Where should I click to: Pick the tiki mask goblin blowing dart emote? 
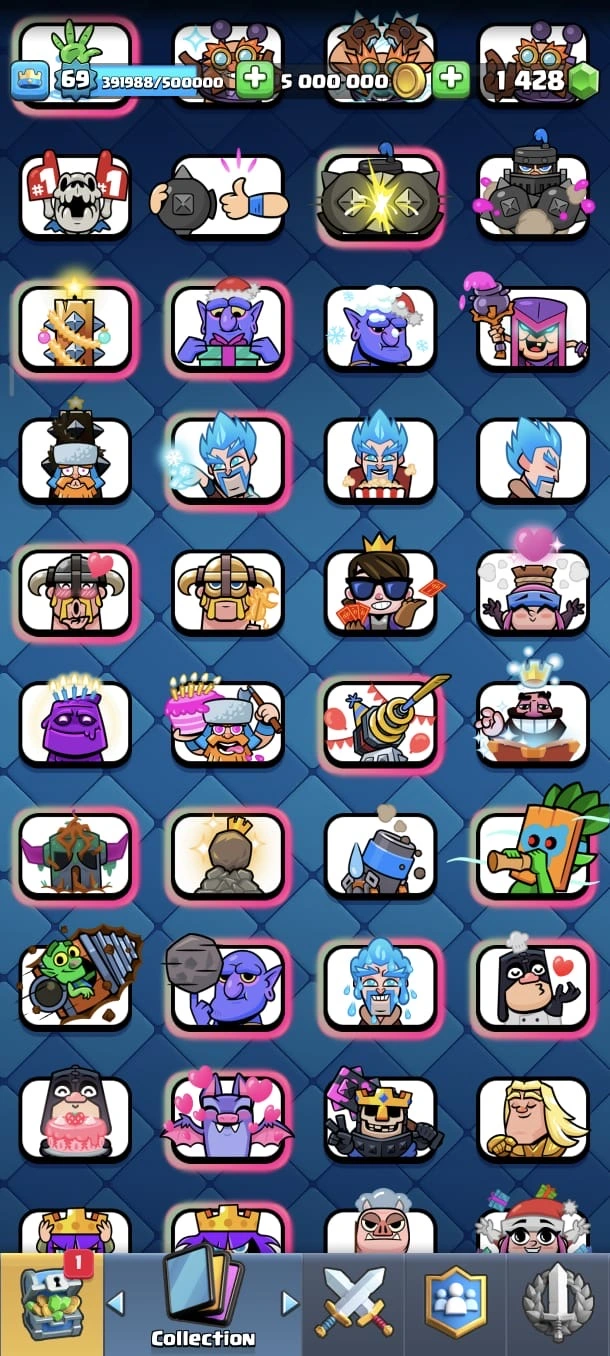pyautogui.click(x=533, y=853)
